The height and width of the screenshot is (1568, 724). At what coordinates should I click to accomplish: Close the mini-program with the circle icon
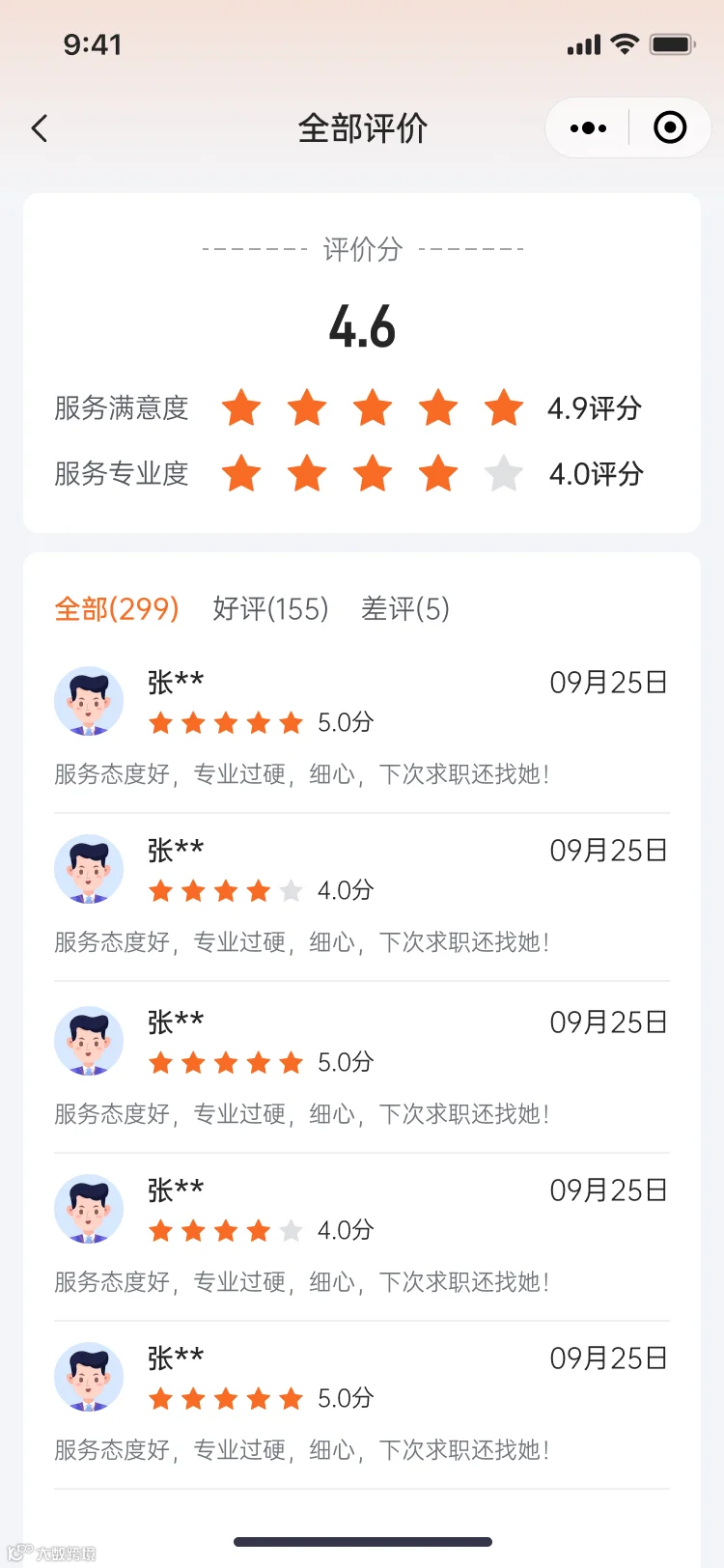coord(670,127)
